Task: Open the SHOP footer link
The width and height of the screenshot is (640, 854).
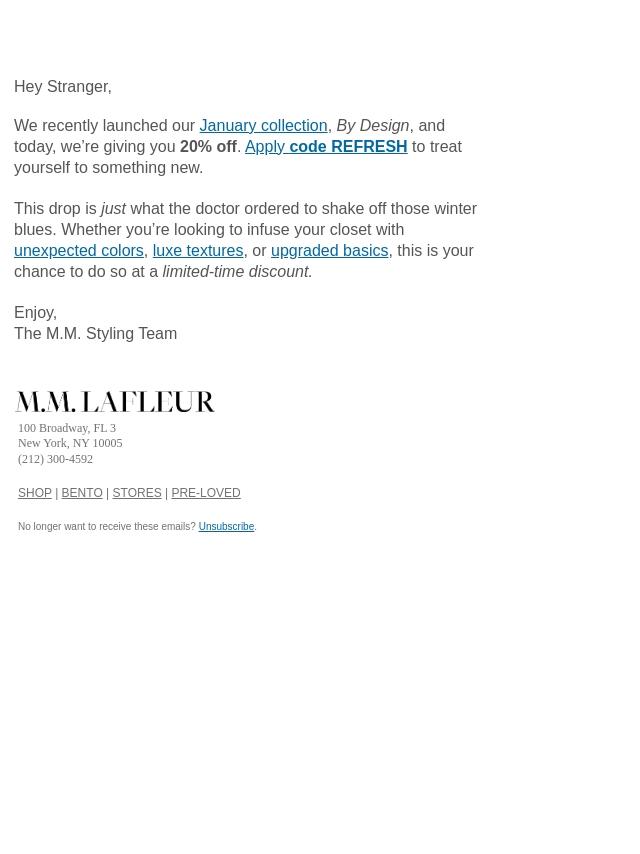Action: [35, 493]
